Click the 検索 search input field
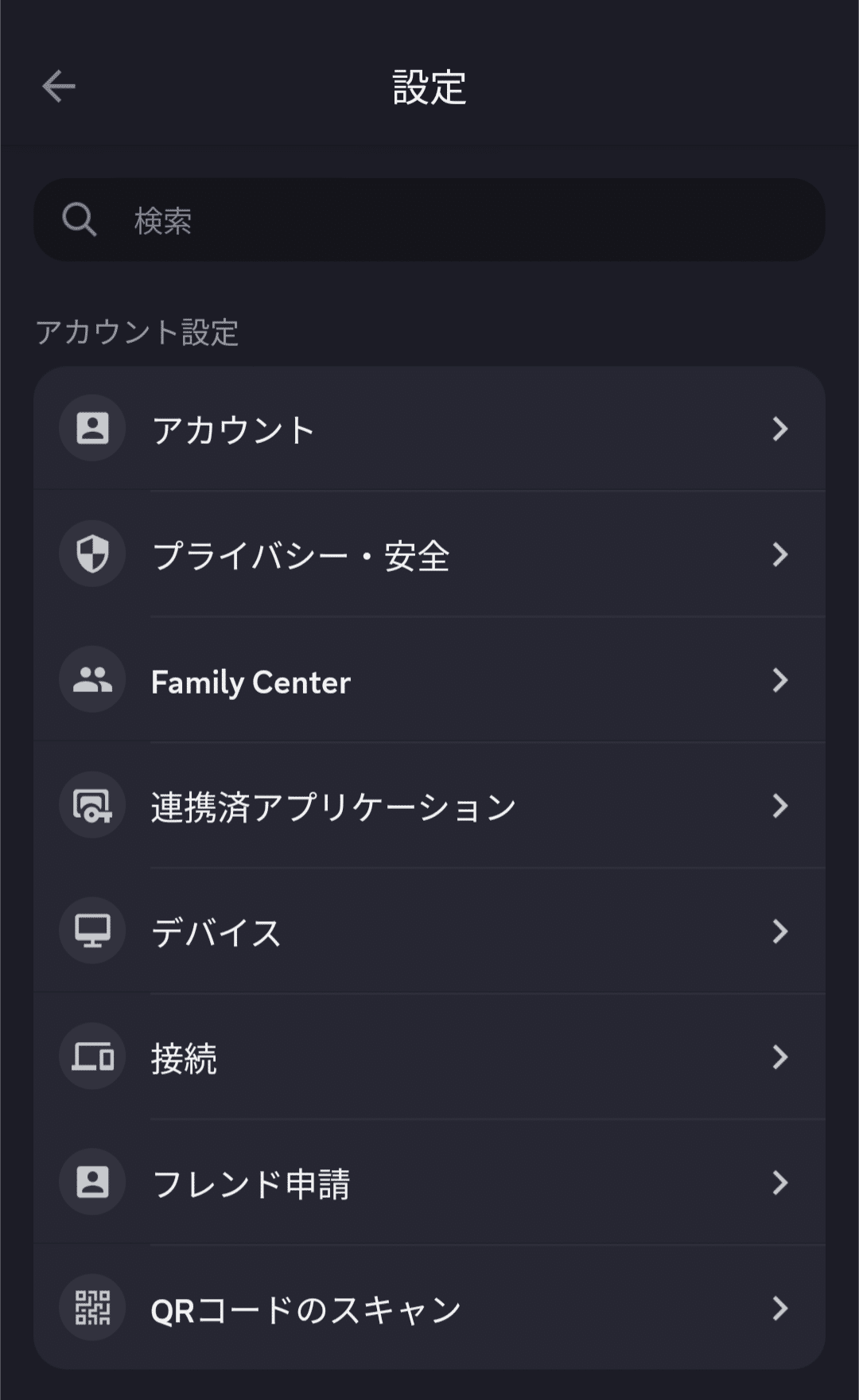 click(429, 220)
